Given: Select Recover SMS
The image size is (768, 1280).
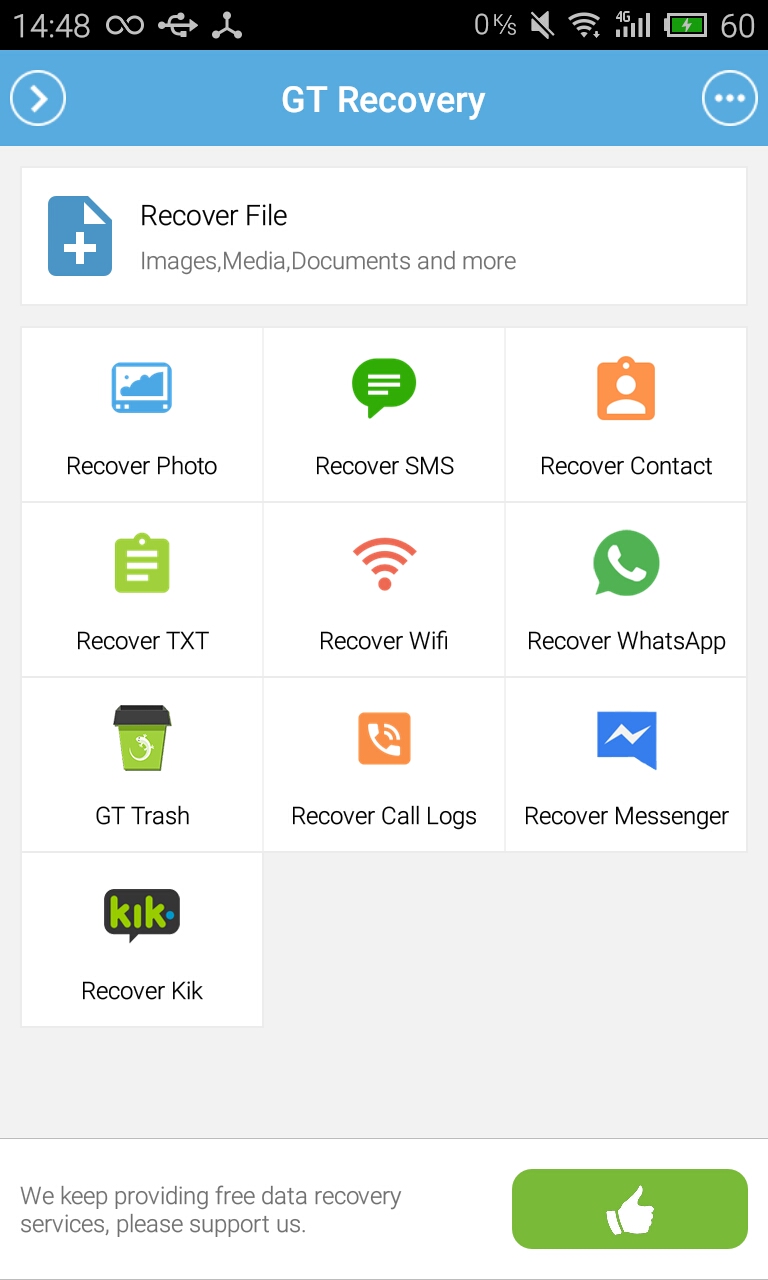Looking at the screenshot, I should coord(384,415).
